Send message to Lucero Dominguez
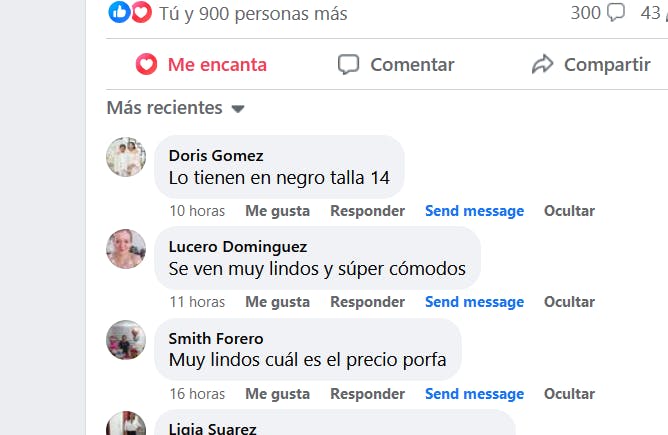 click(x=474, y=302)
